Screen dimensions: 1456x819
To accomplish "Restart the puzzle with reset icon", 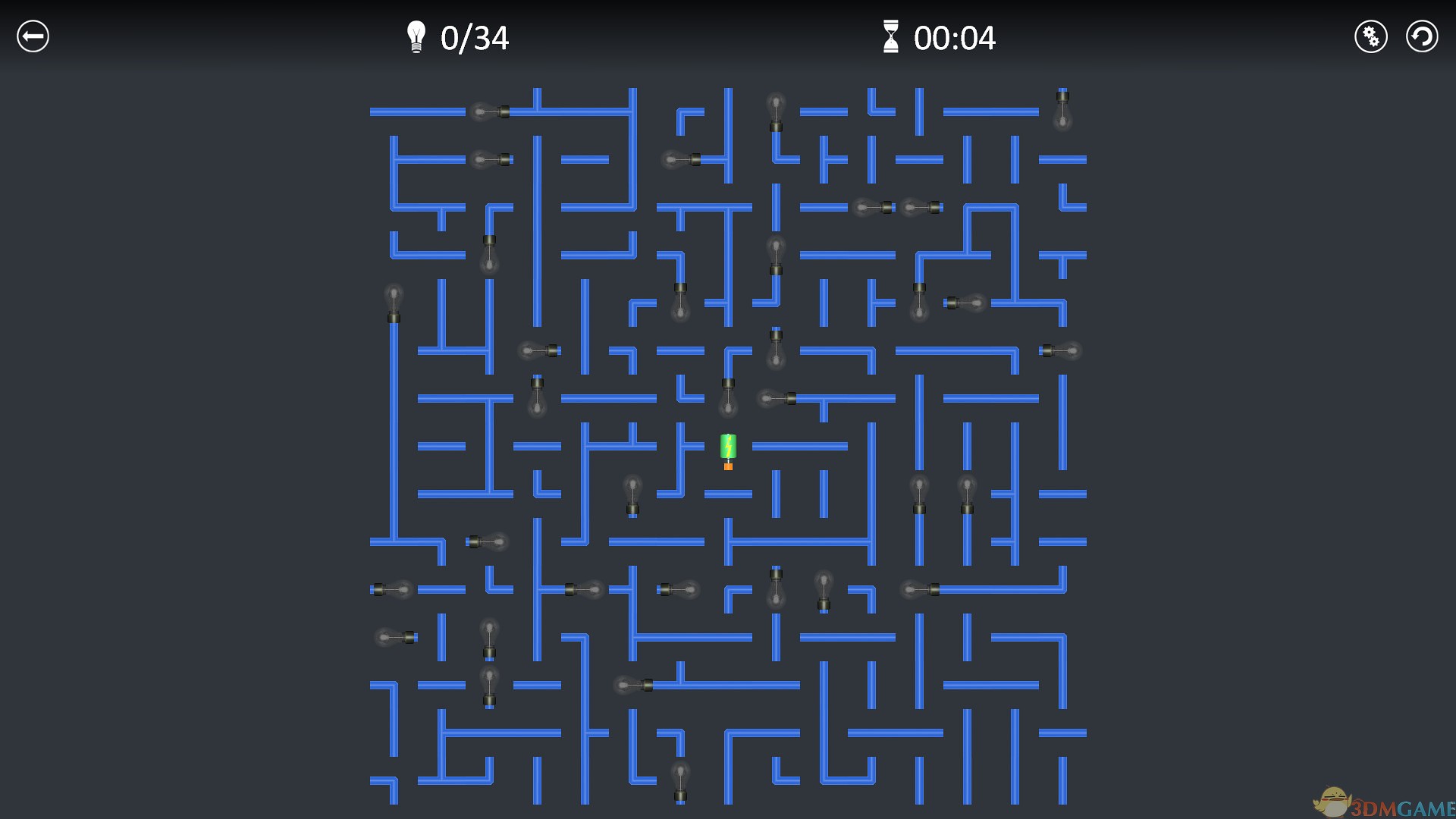I will pyautogui.click(x=1422, y=36).
